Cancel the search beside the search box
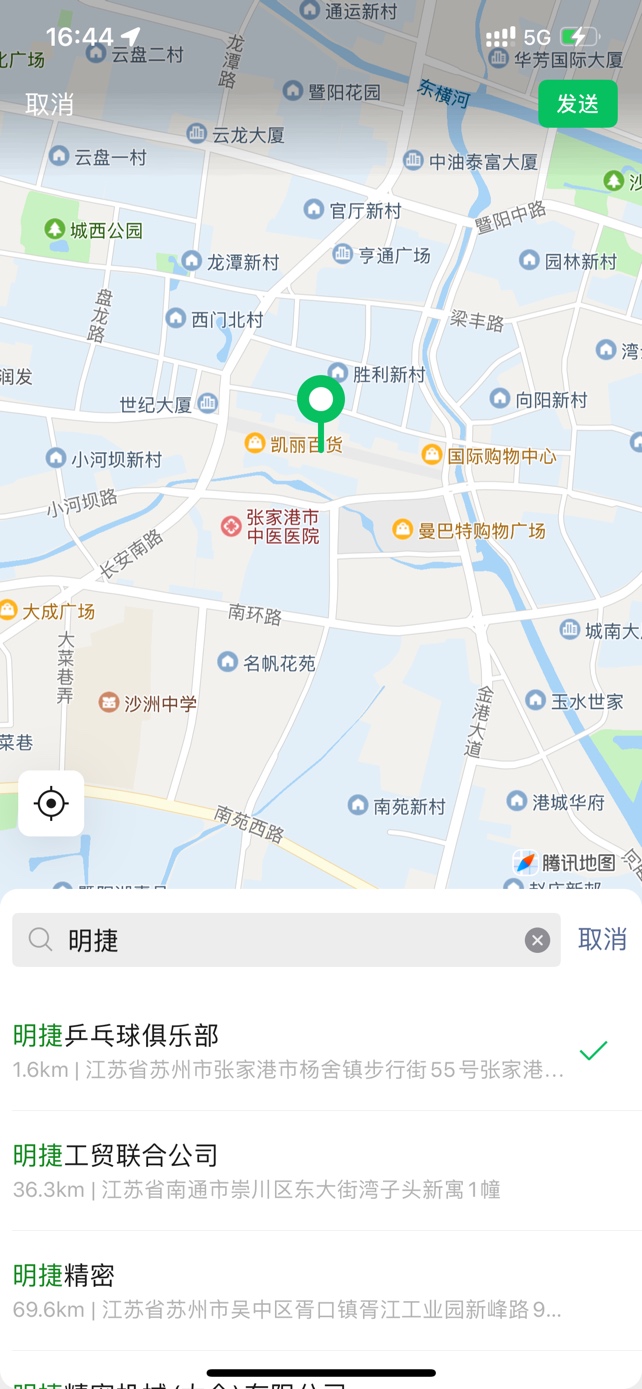 coord(602,940)
